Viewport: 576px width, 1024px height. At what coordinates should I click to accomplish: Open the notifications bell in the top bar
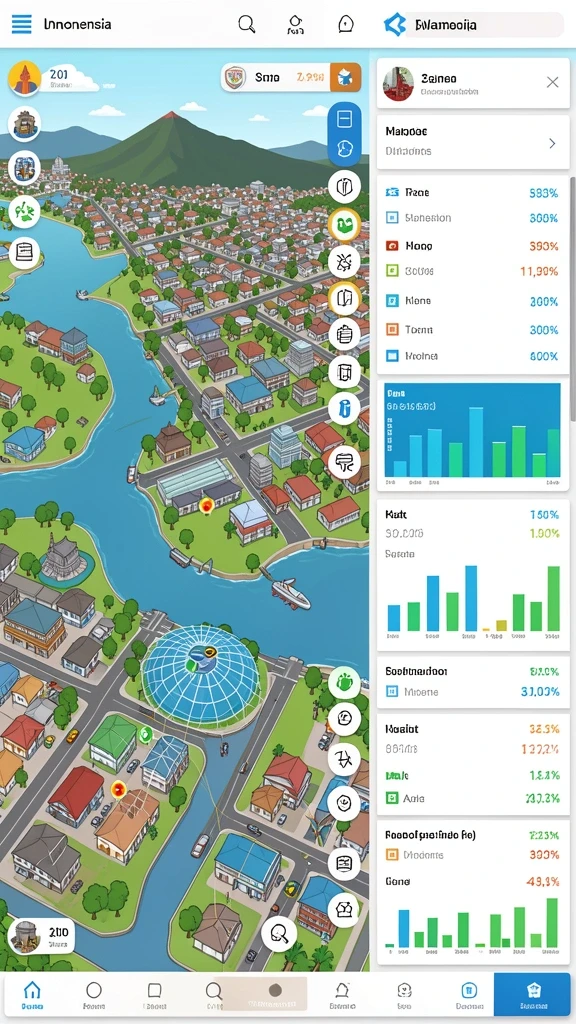(x=345, y=24)
